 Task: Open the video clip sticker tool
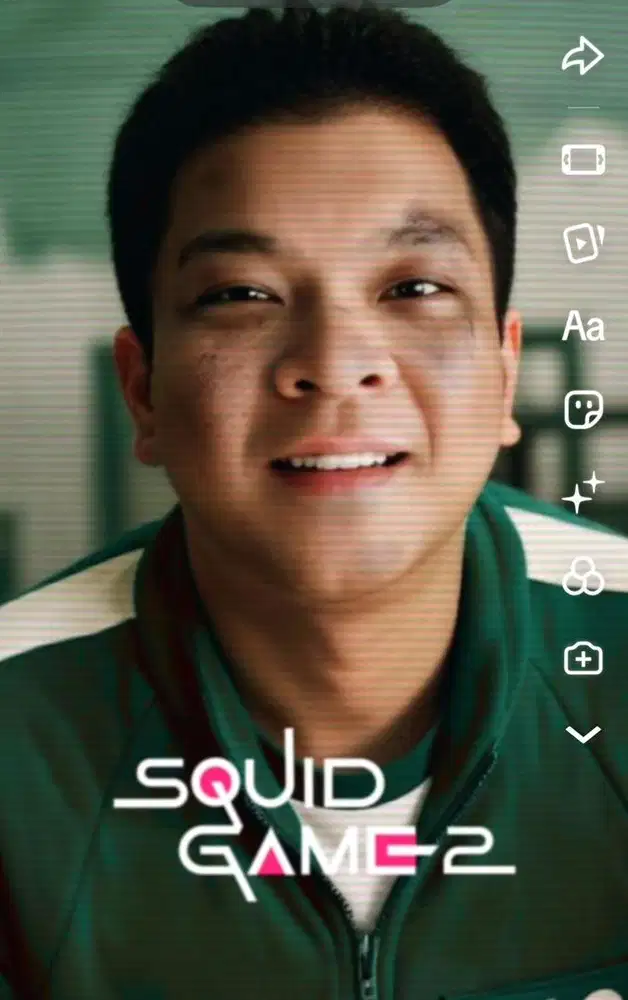click(583, 243)
